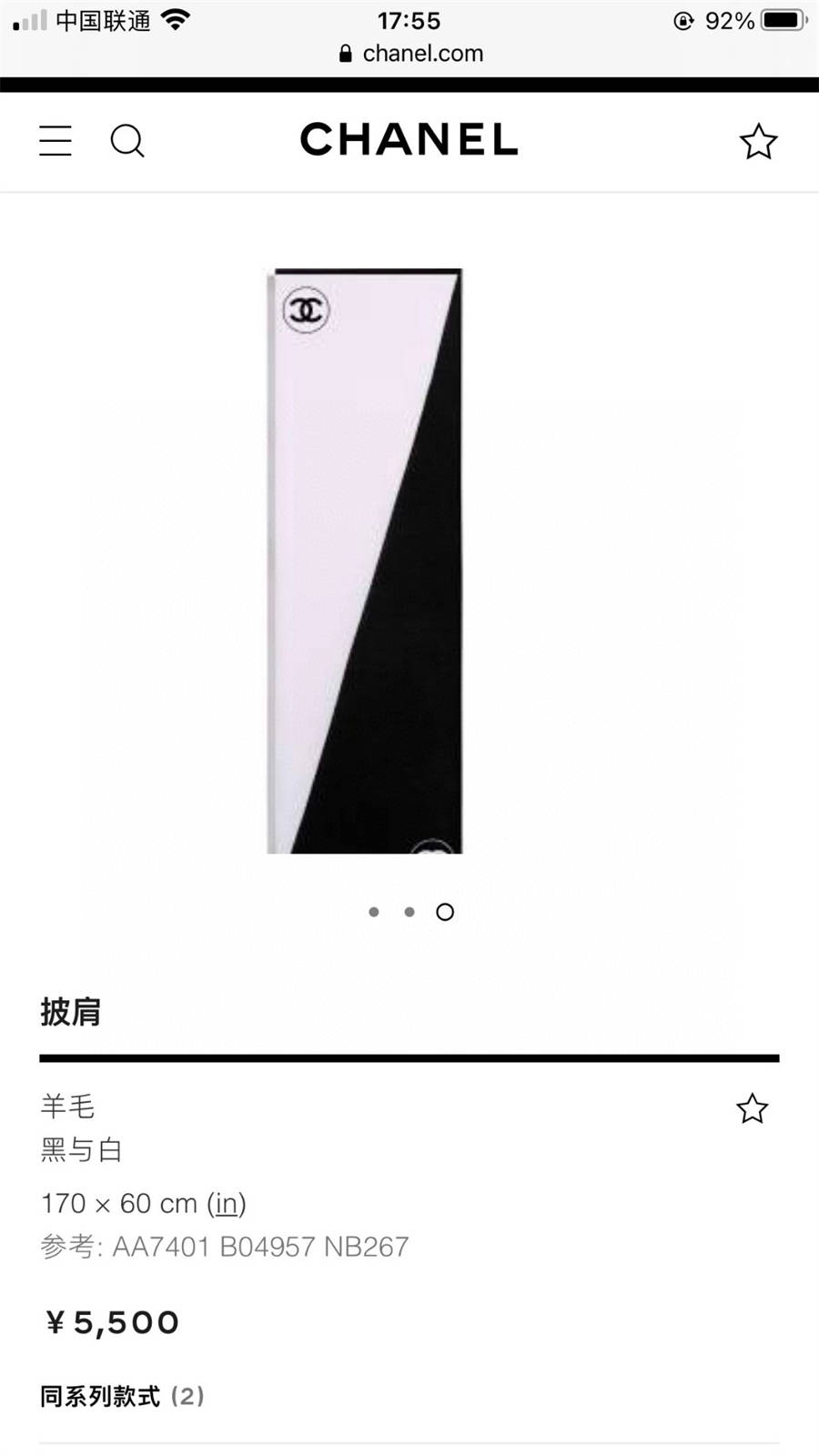The image size is (819, 1456).
Task: Tap the chanel.com address bar
Action: (409, 54)
